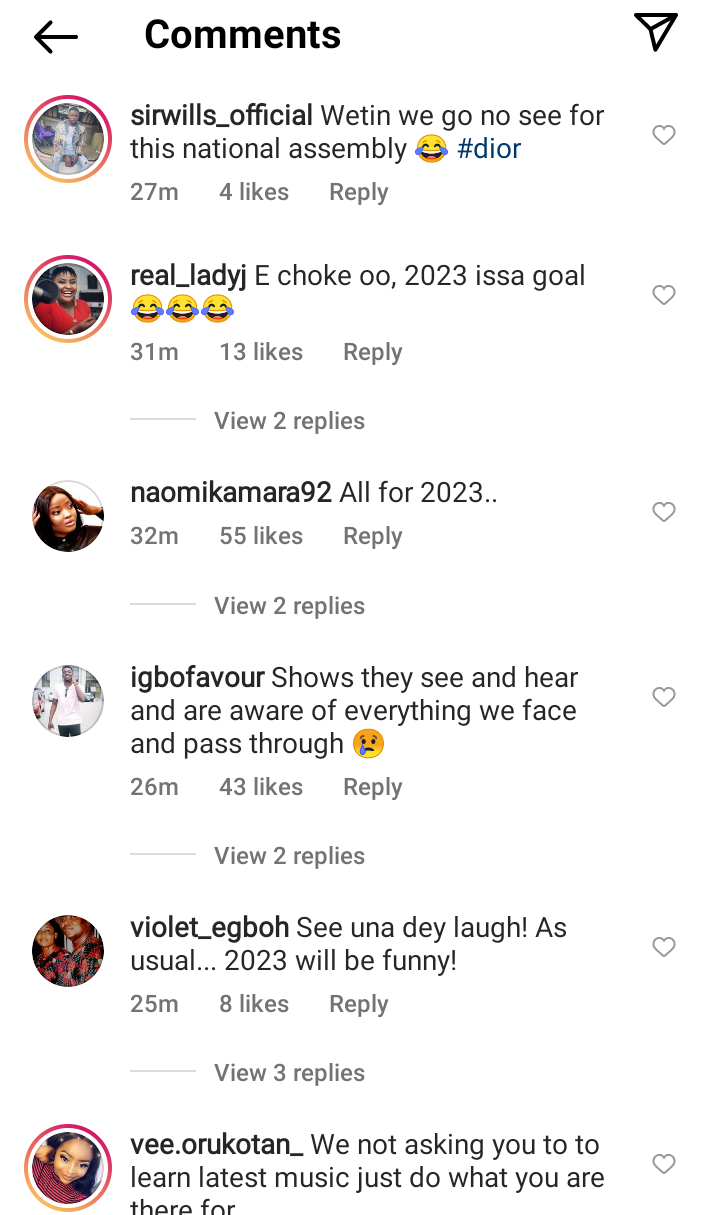View 2 replies under naomikamara92's comment
715x1215 pixels.
click(289, 606)
